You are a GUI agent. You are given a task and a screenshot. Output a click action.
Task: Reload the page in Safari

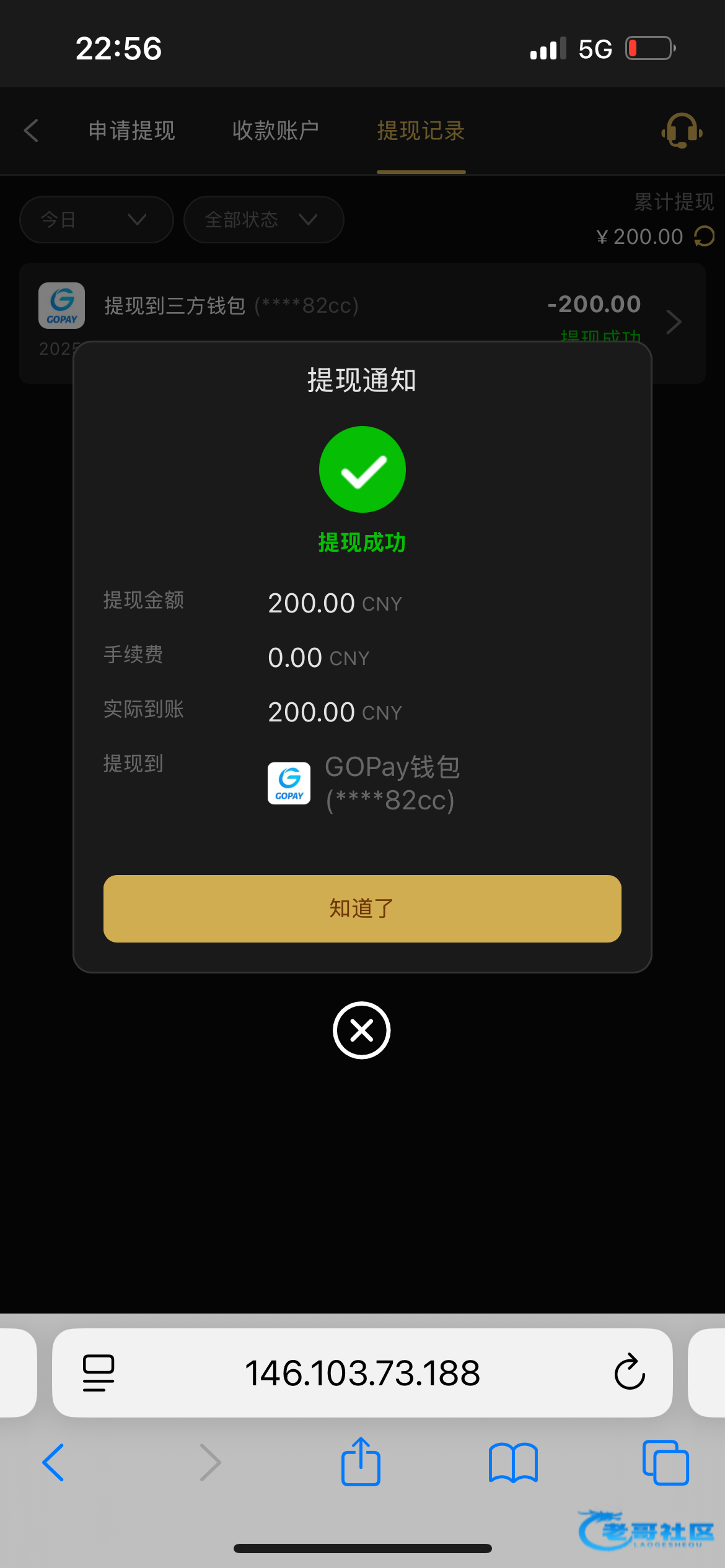(x=630, y=1372)
